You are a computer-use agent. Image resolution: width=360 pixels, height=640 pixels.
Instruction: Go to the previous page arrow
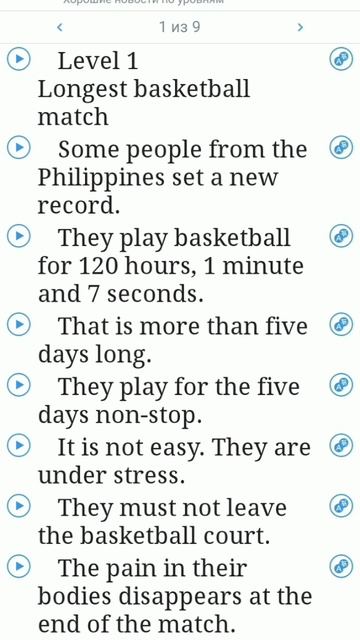tap(60, 27)
